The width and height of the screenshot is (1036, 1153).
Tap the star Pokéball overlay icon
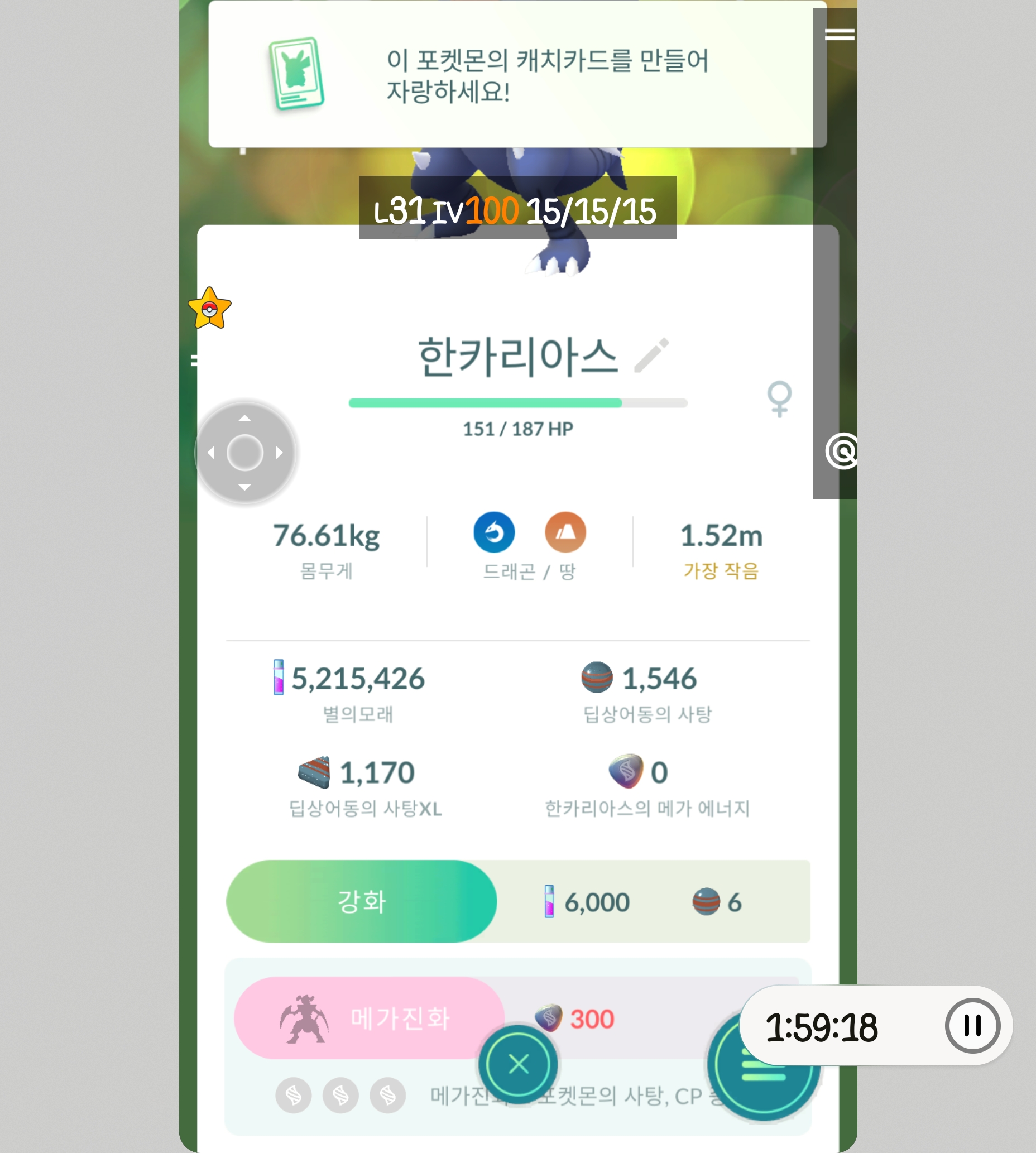209,309
